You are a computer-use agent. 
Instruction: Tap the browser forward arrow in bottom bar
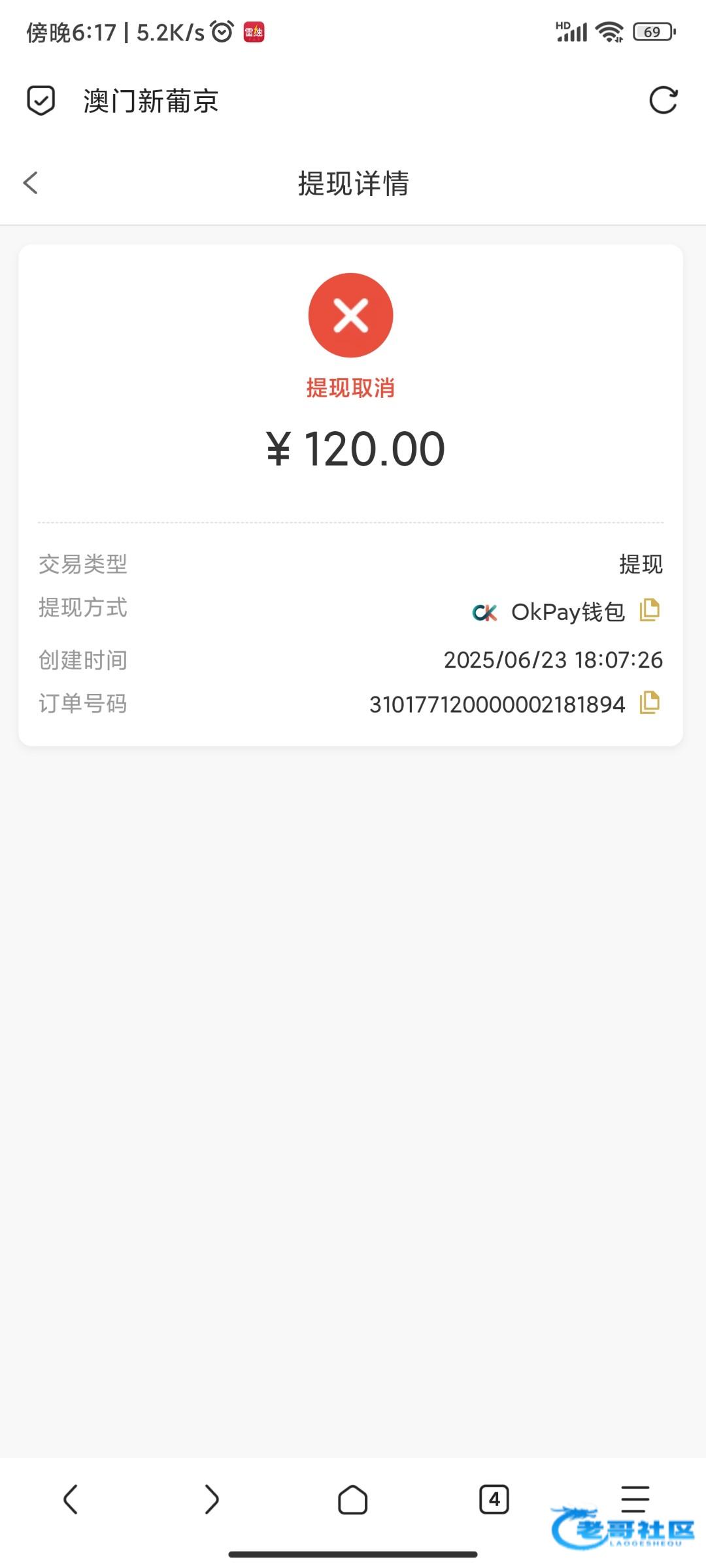tap(212, 1499)
